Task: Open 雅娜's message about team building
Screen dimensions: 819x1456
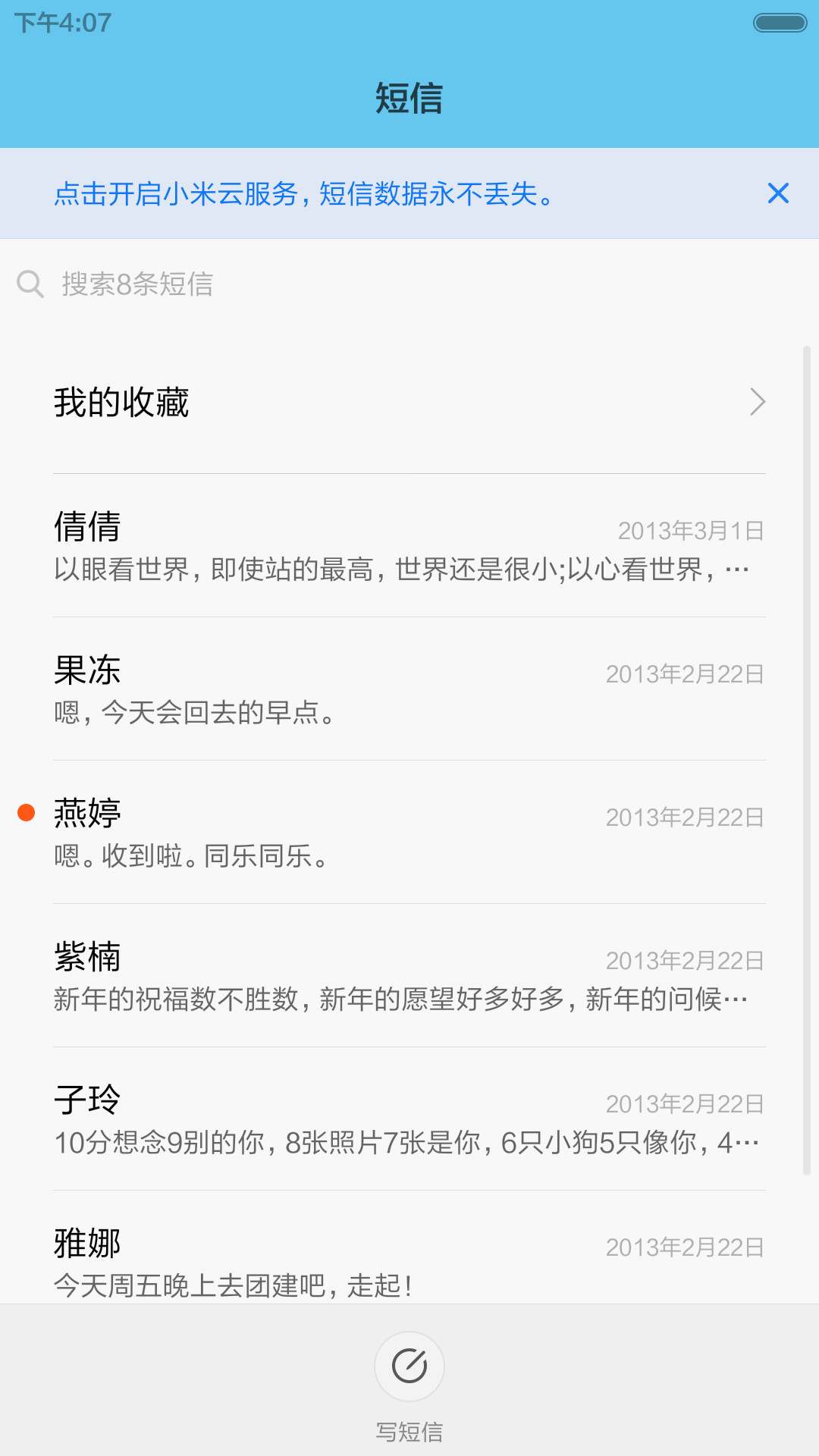Action: tap(409, 1247)
